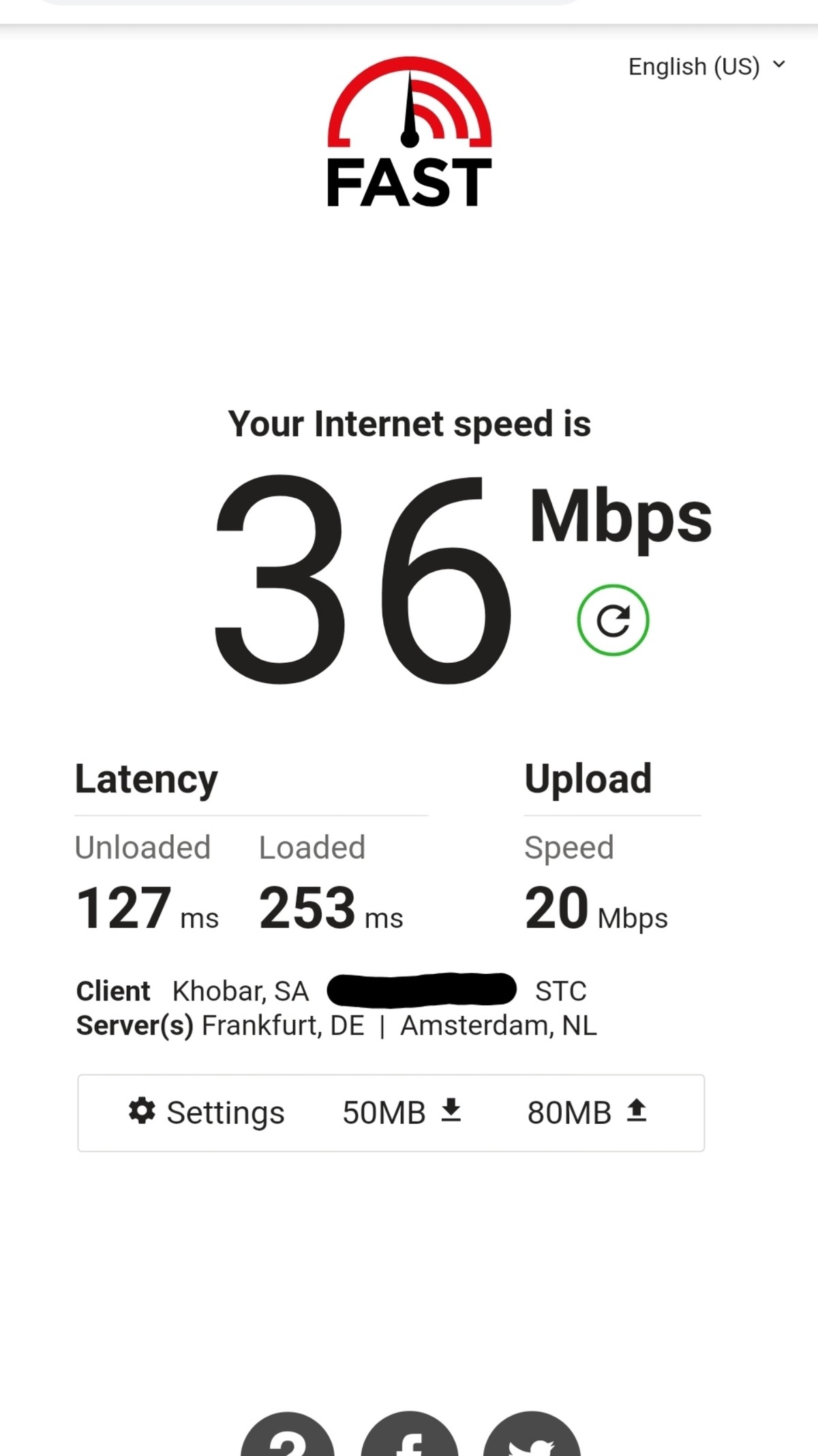Rerun the speed test with the refresh icon
This screenshot has height=1456, width=818.
pos(613,620)
